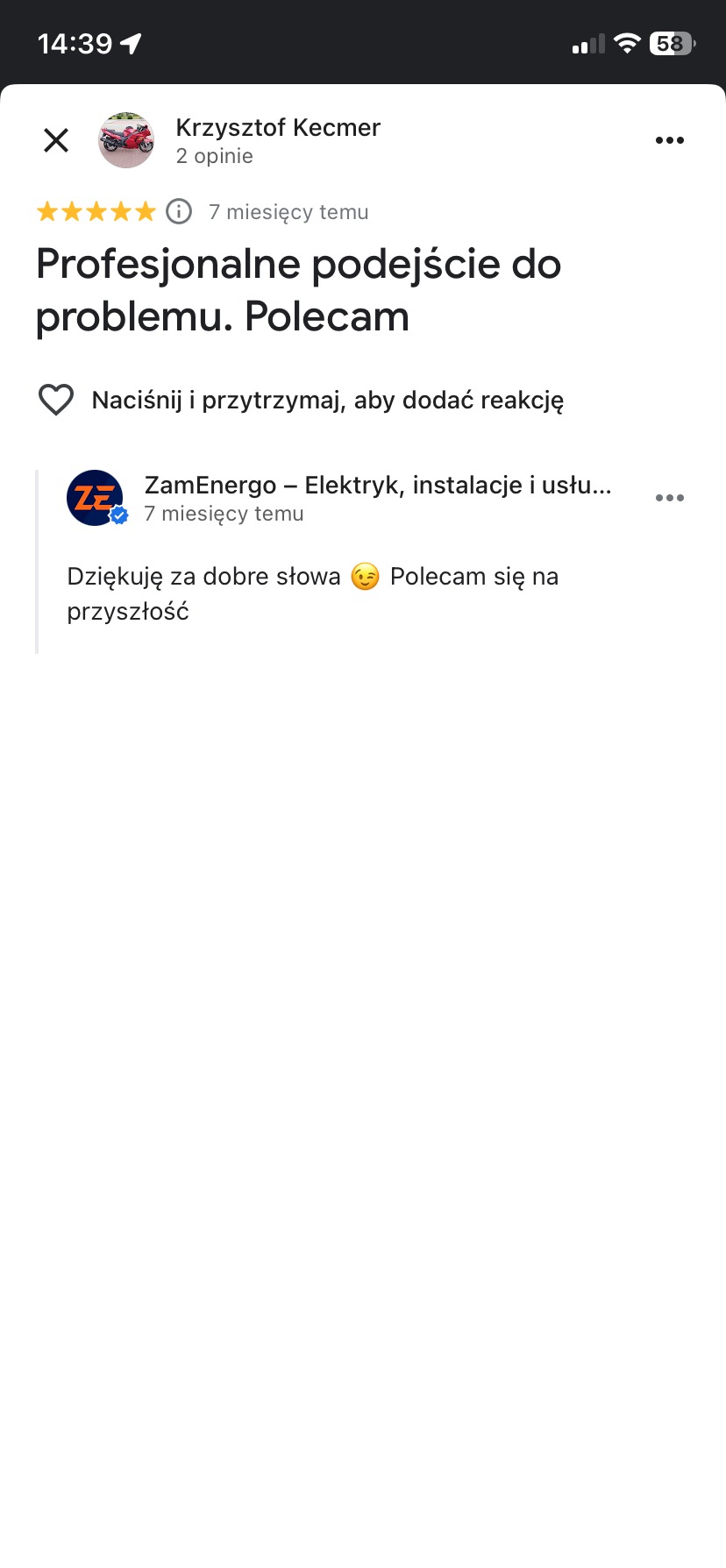Tap the battery indicator showing 58

[669, 43]
